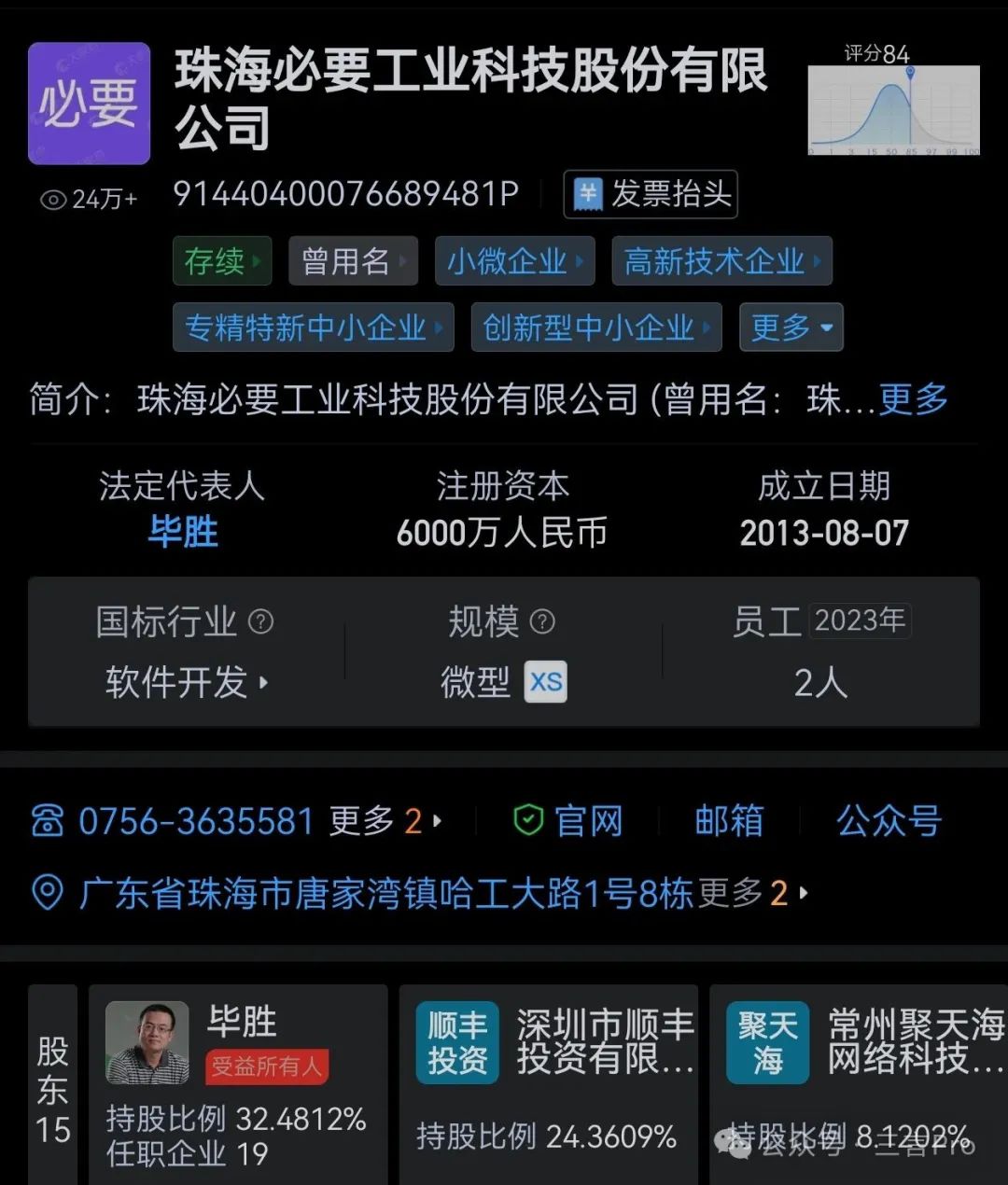Open the address 广东省珠海市唐家湾镇 on map
Screen dimensions: 1008x1185
coord(385,893)
